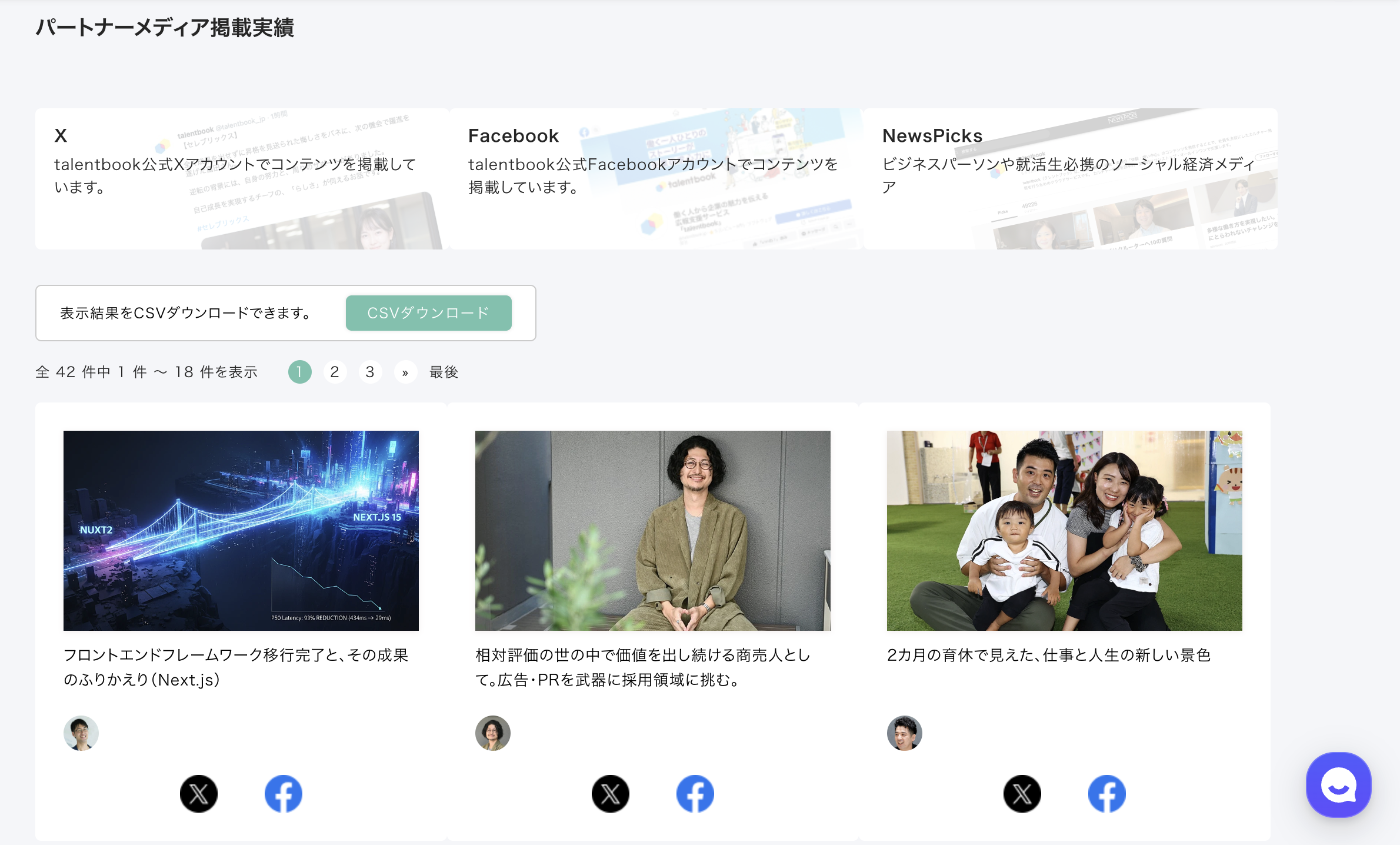Open the X partner media card
The width and height of the screenshot is (1400, 845).
(241, 179)
